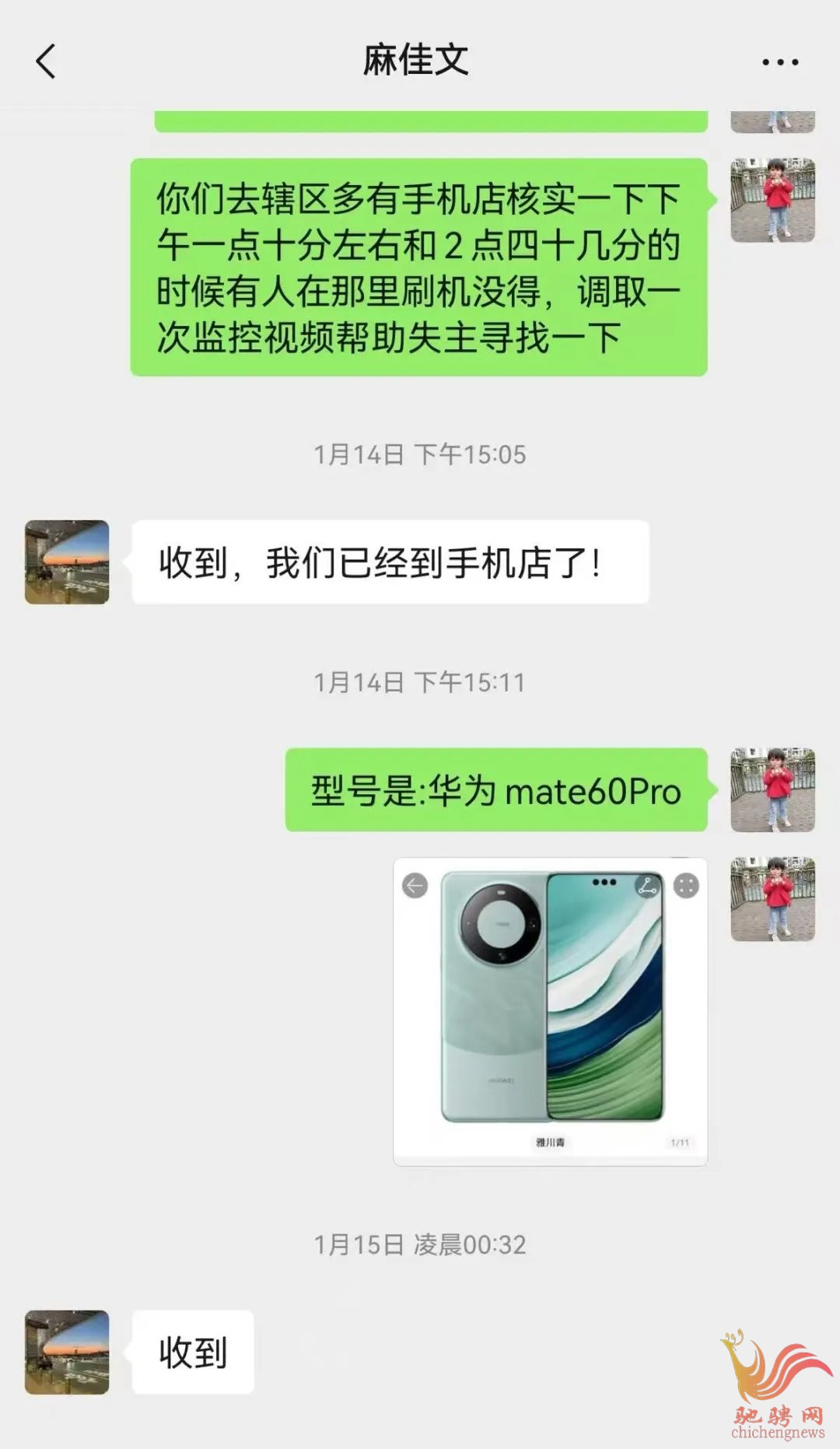The image size is (840, 1449).
Task: Open sender avatar next to 型号是:华为 mate60Pro
Action: coord(772,789)
